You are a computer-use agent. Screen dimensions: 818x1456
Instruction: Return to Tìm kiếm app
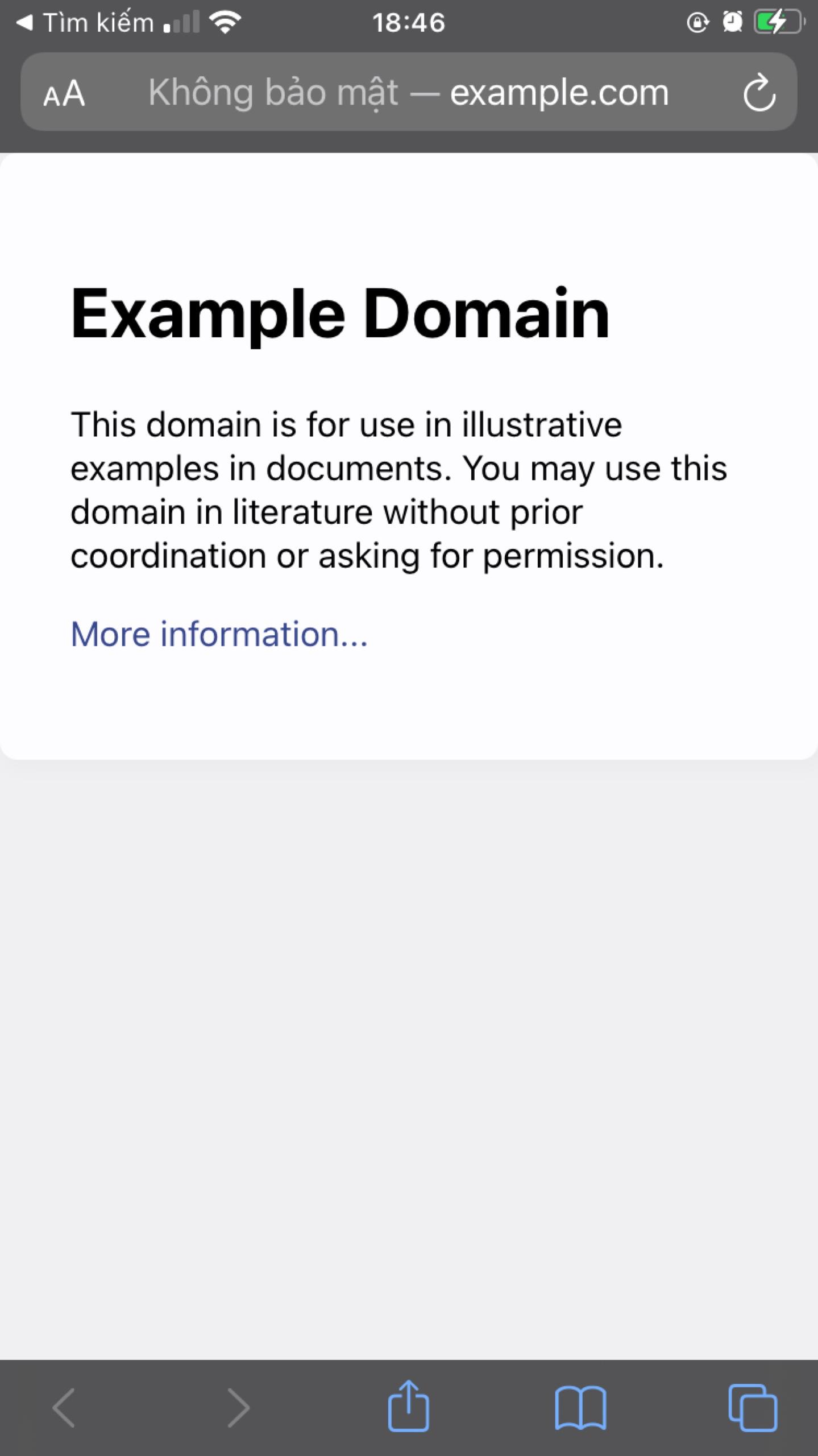click(x=85, y=23)
